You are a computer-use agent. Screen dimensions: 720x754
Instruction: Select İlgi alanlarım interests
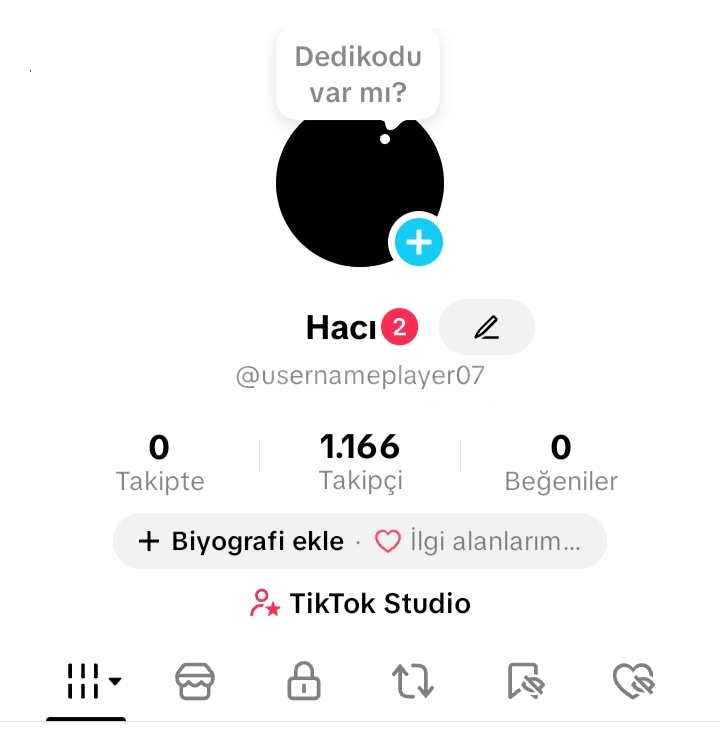point(478,541)
